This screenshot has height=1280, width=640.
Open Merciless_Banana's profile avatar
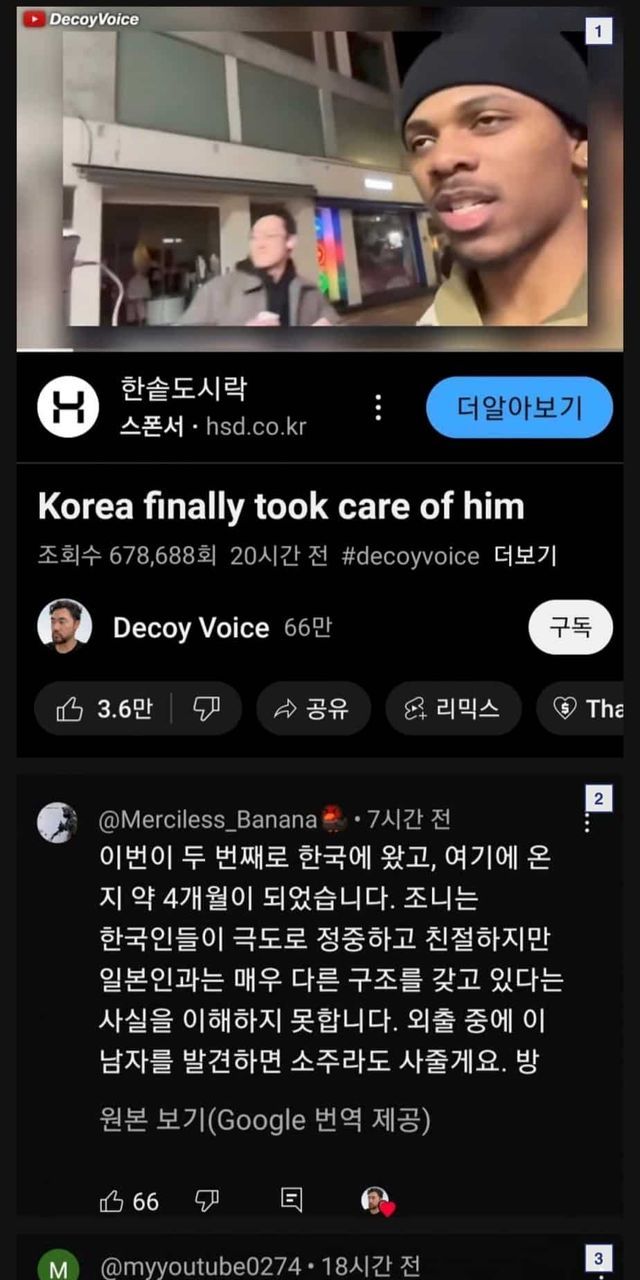tap(57, 822)
